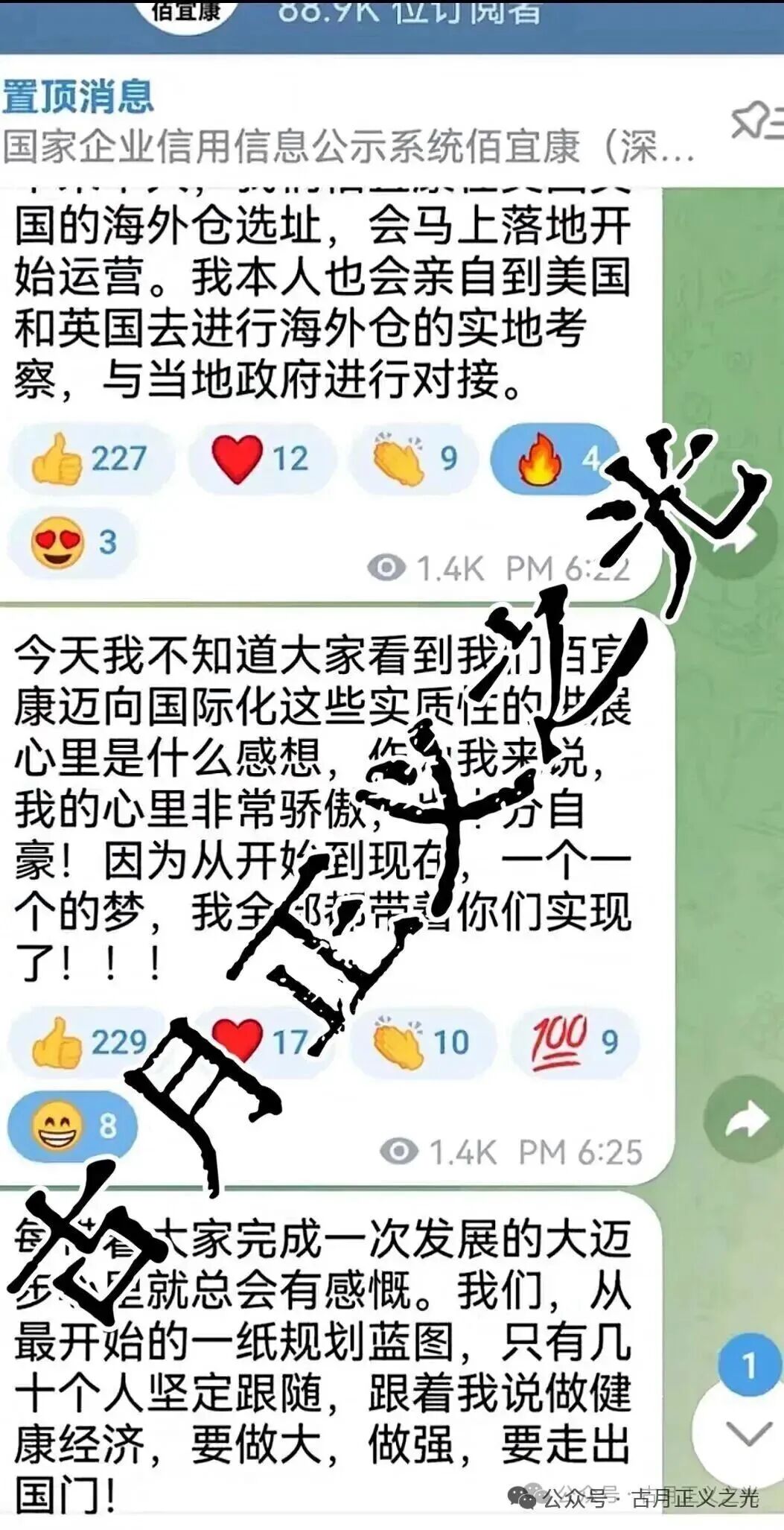Add thumbs-up reaction showing 229

coord(89,1043)
